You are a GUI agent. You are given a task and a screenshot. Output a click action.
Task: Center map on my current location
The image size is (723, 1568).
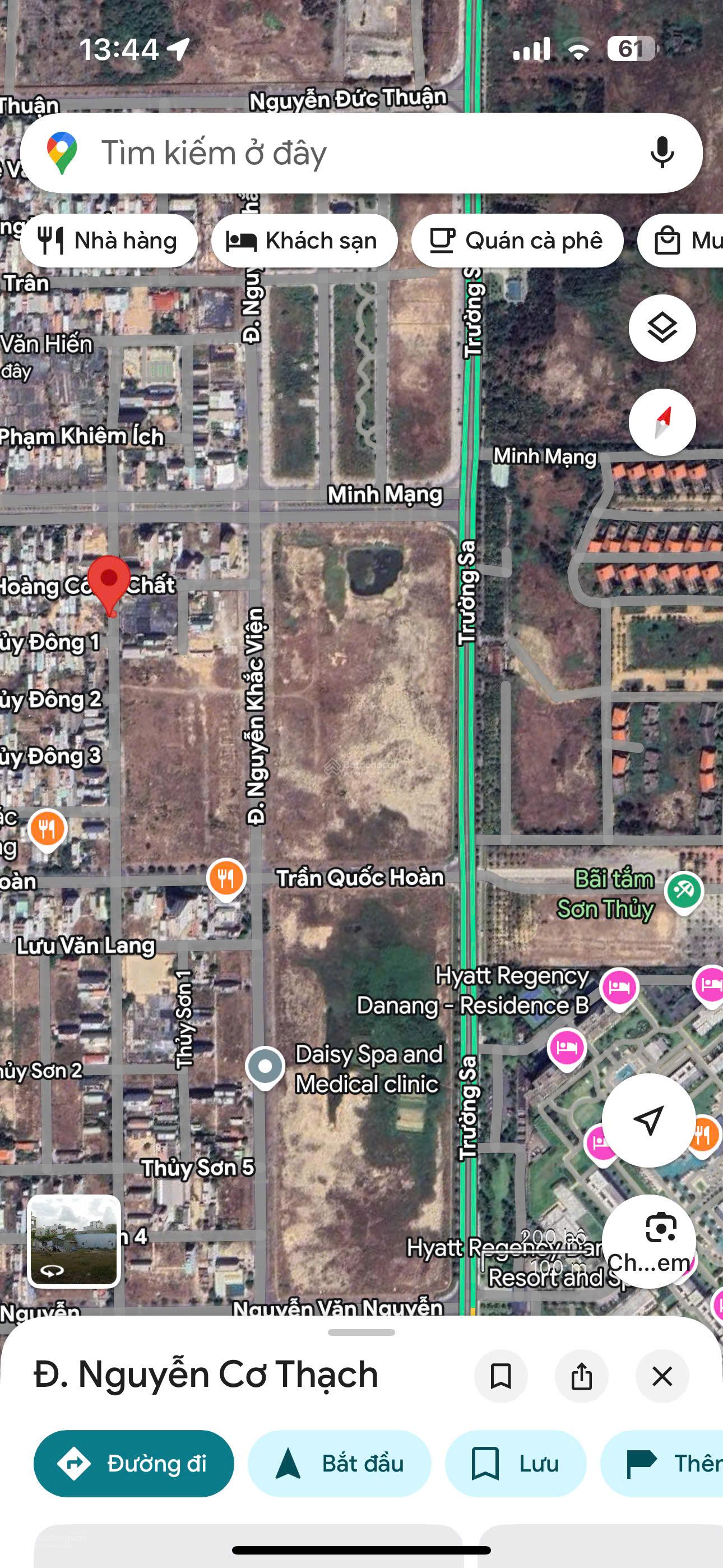tap(648, 1120)
